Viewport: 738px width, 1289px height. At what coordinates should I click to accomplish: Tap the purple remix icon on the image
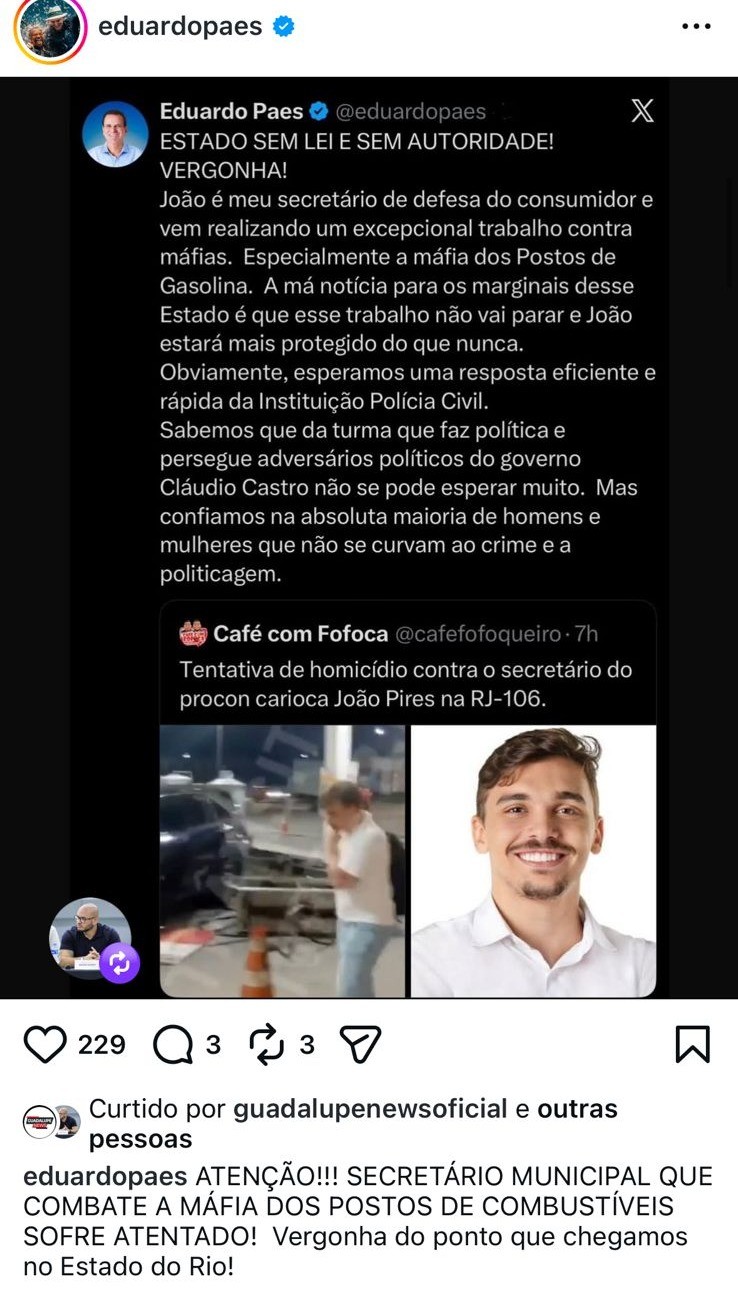tap(120, 961)
